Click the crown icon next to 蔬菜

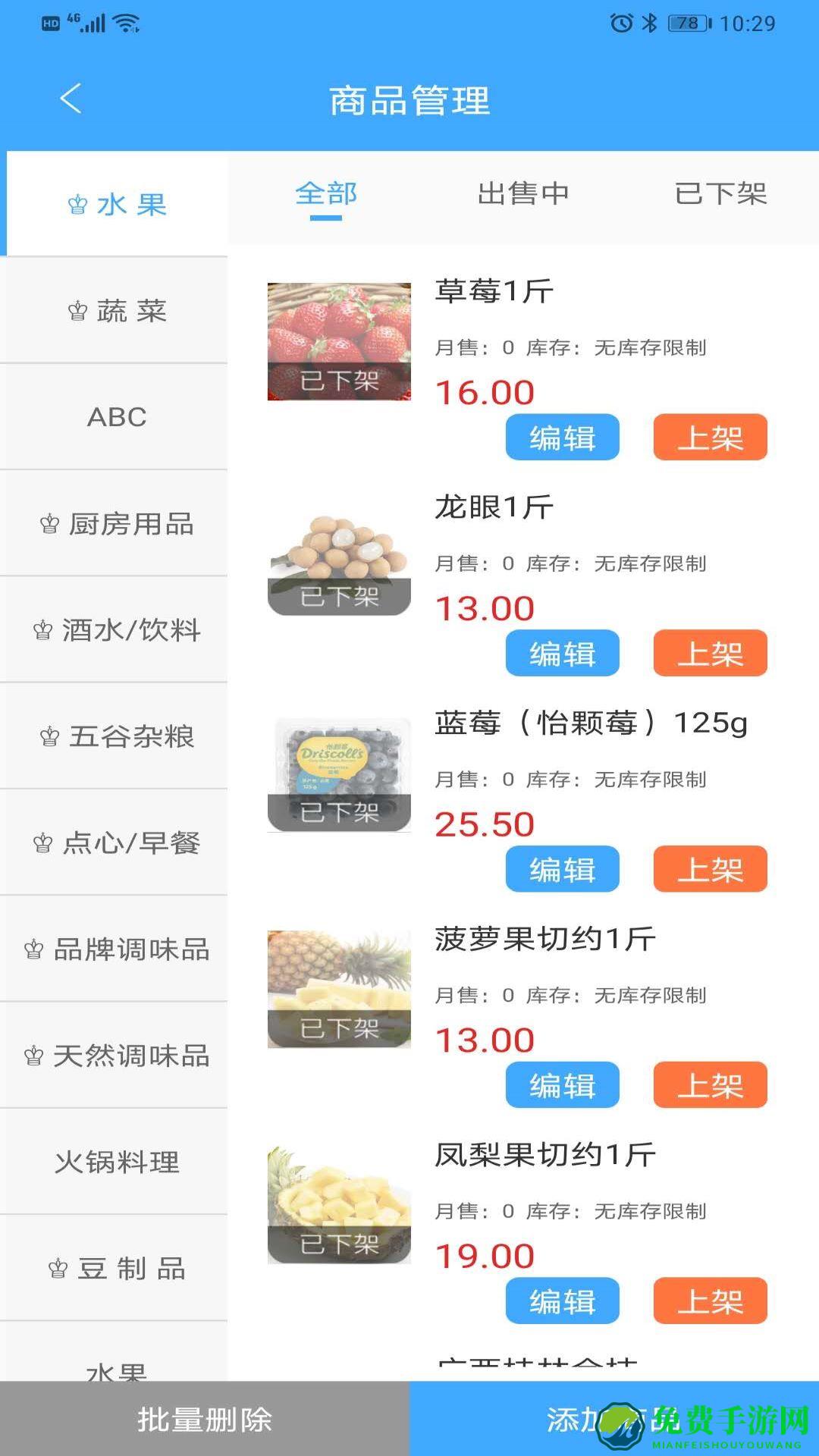pos(78,312)
